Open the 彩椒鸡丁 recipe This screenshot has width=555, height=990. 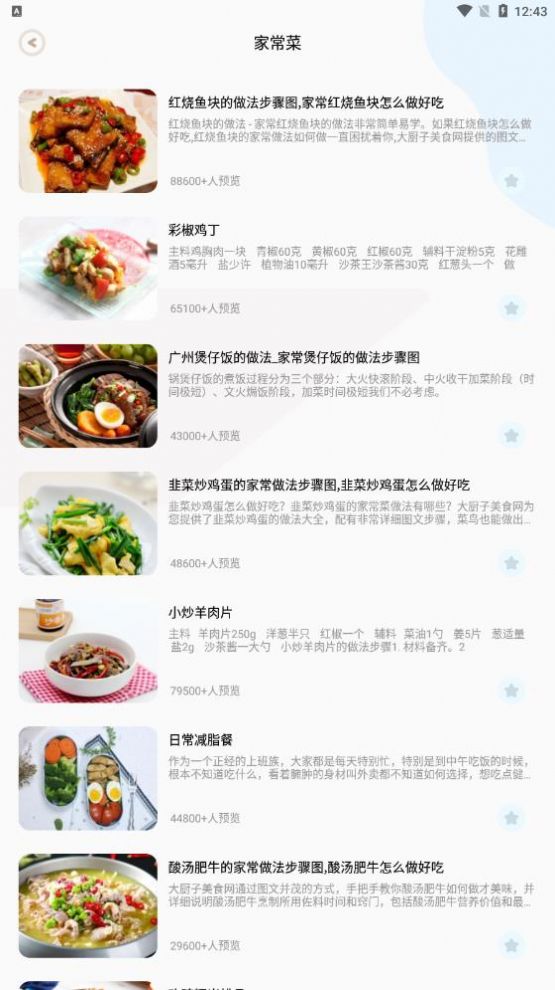[x=277, y=268]
